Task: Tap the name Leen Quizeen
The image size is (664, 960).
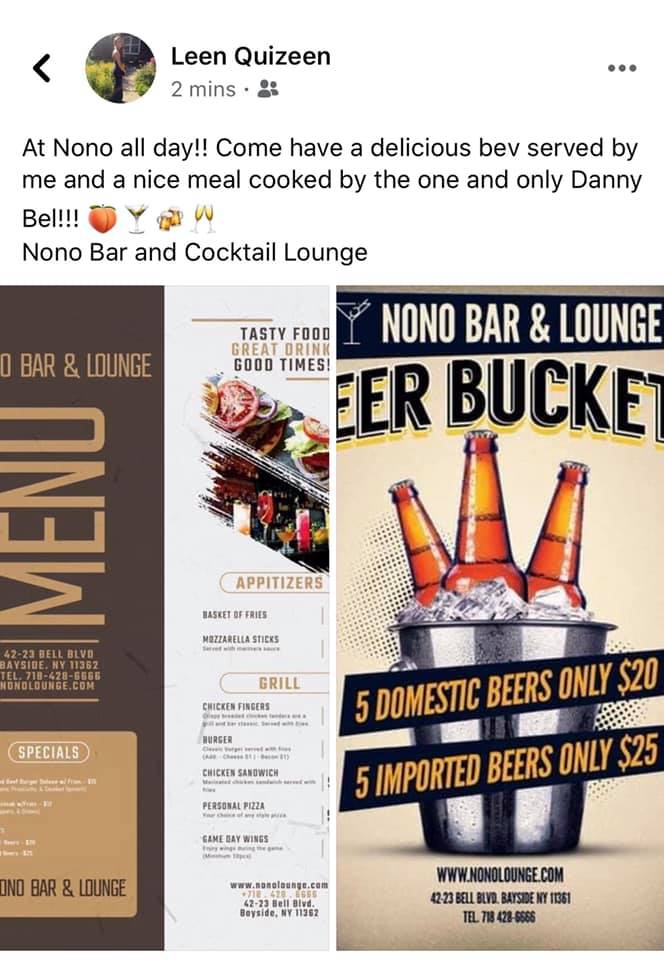Action: click(x=250, y=56)
